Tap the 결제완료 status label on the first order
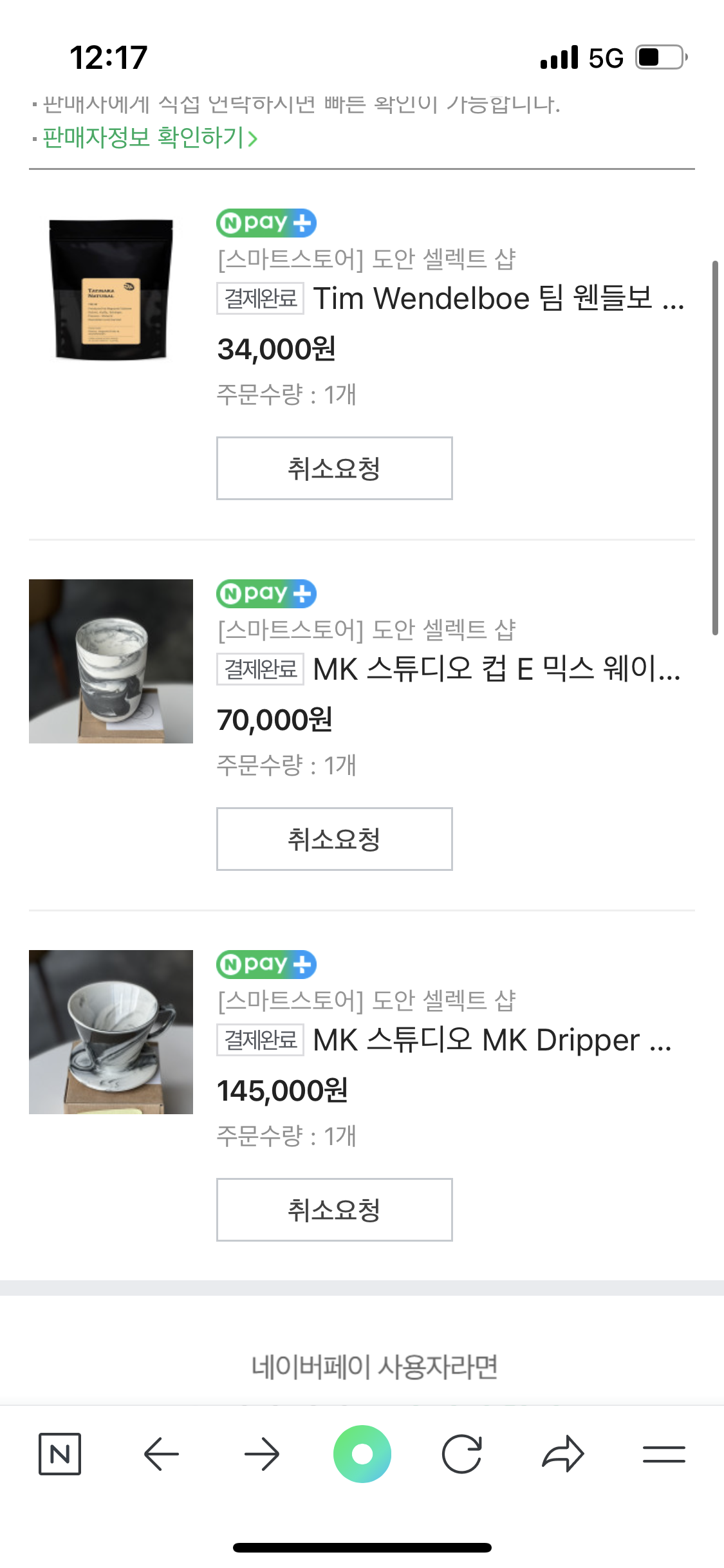 [259, 298]
